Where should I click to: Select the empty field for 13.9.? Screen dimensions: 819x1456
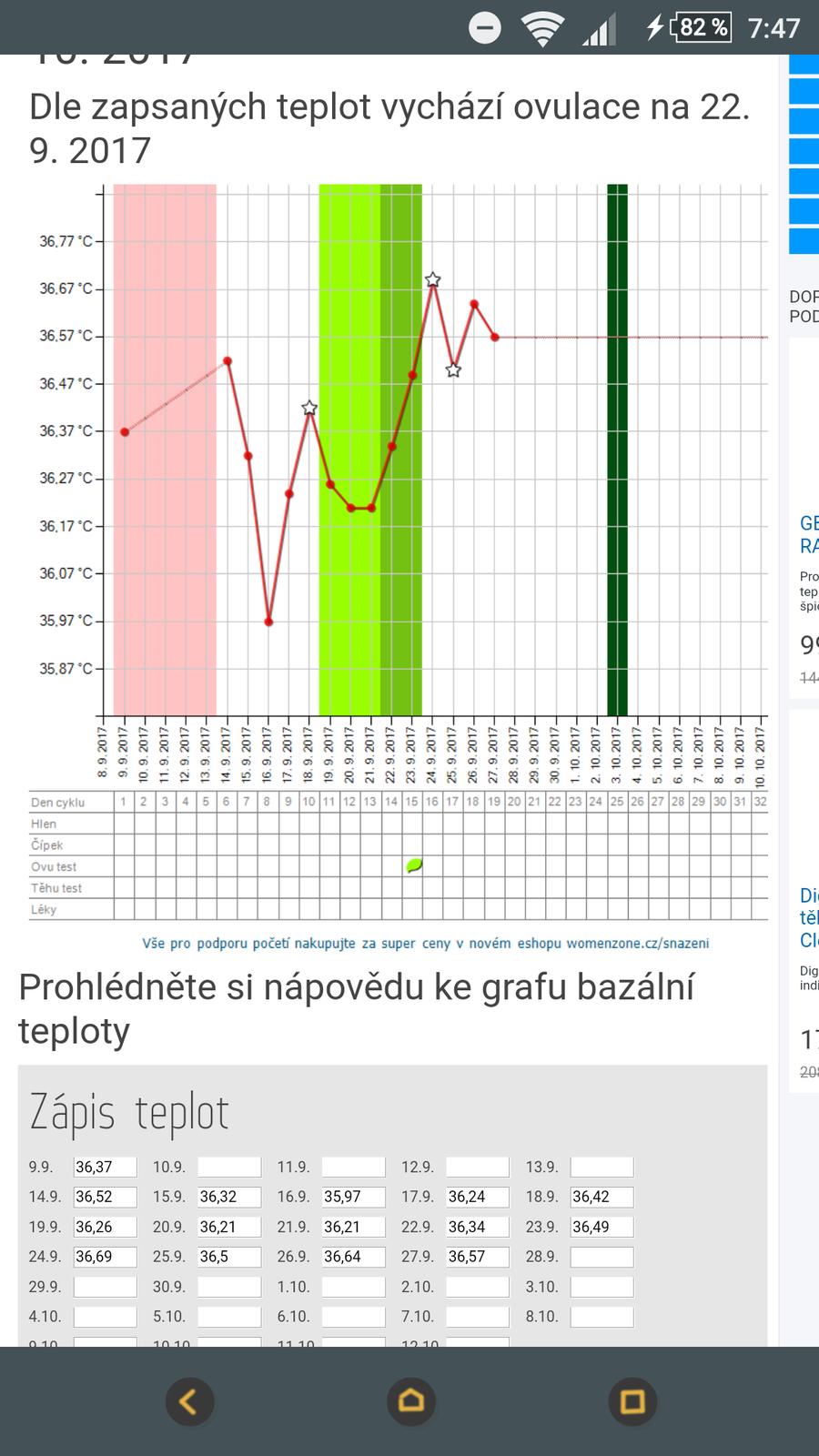pos(602,1167)
